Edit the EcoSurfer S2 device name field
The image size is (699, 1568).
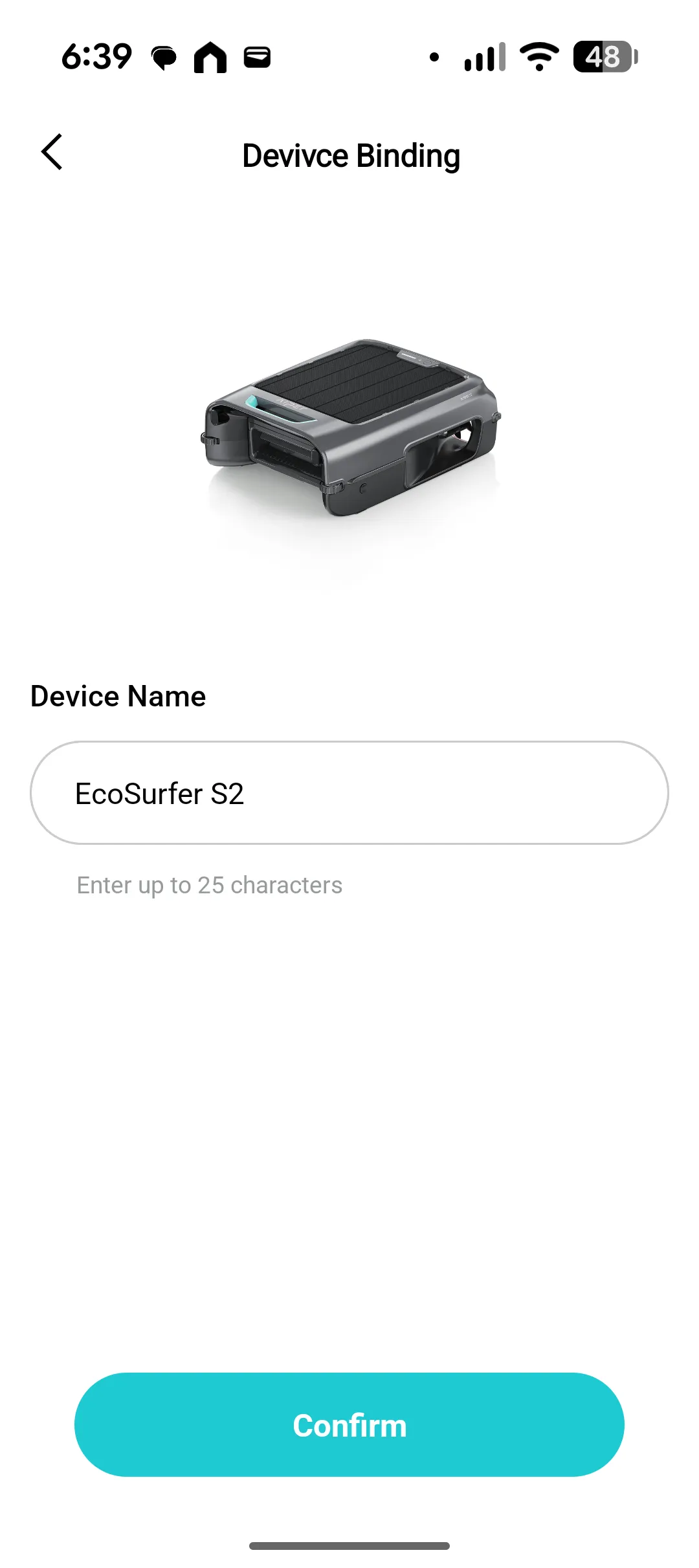(349, 793)
